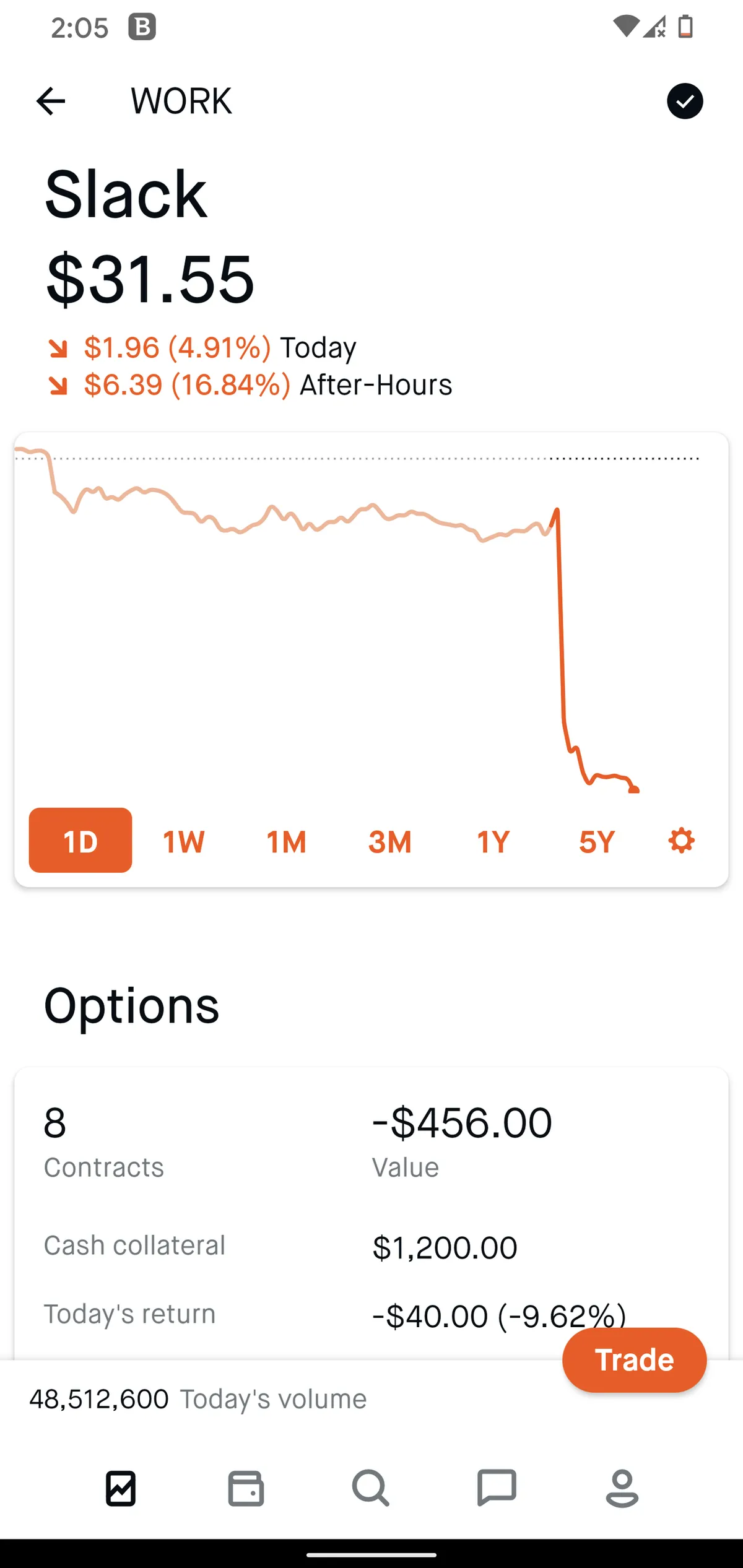This screenshot has height=1568, width=743.
Task: Switch chart to the 1W range
Action: (x=183, y=842)
